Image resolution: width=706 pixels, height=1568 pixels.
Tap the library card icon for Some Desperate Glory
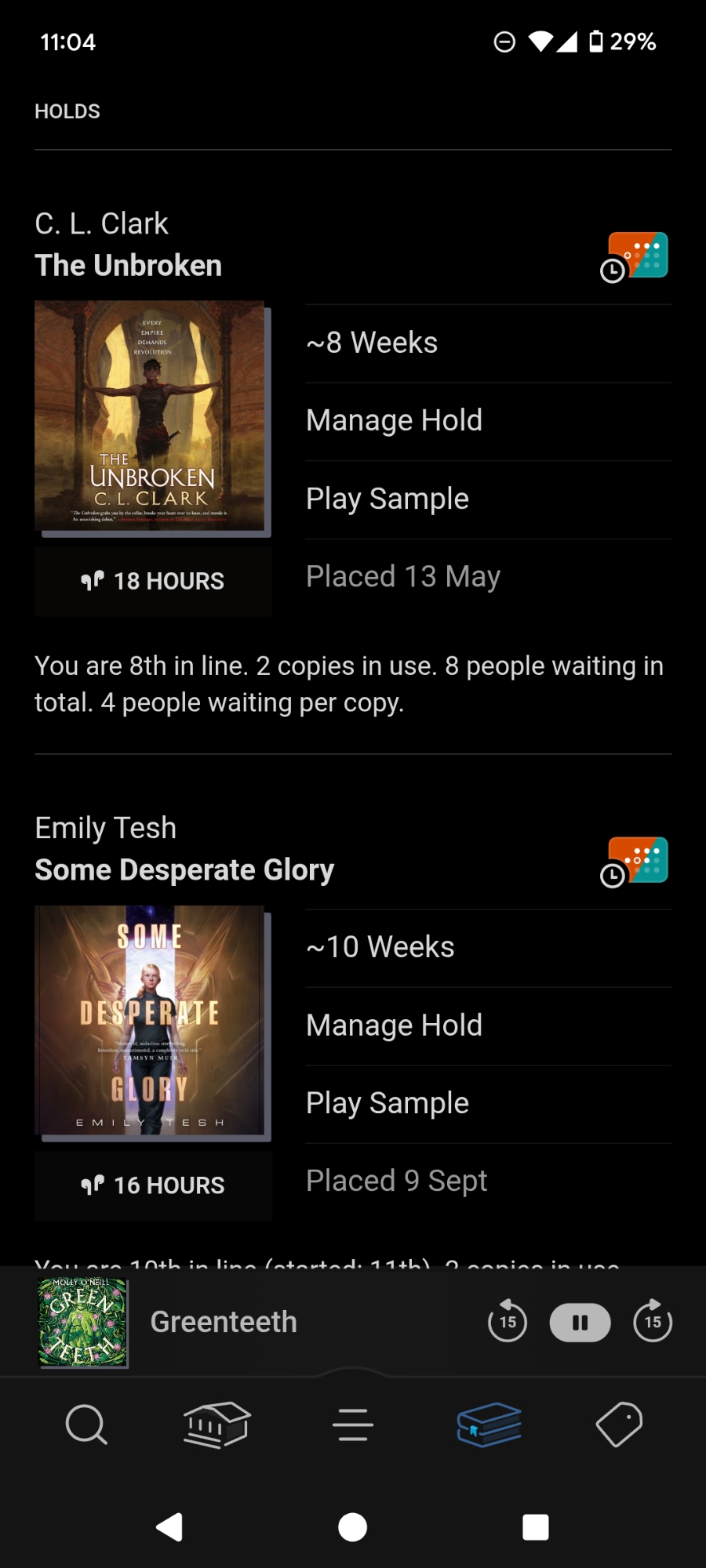636,861
